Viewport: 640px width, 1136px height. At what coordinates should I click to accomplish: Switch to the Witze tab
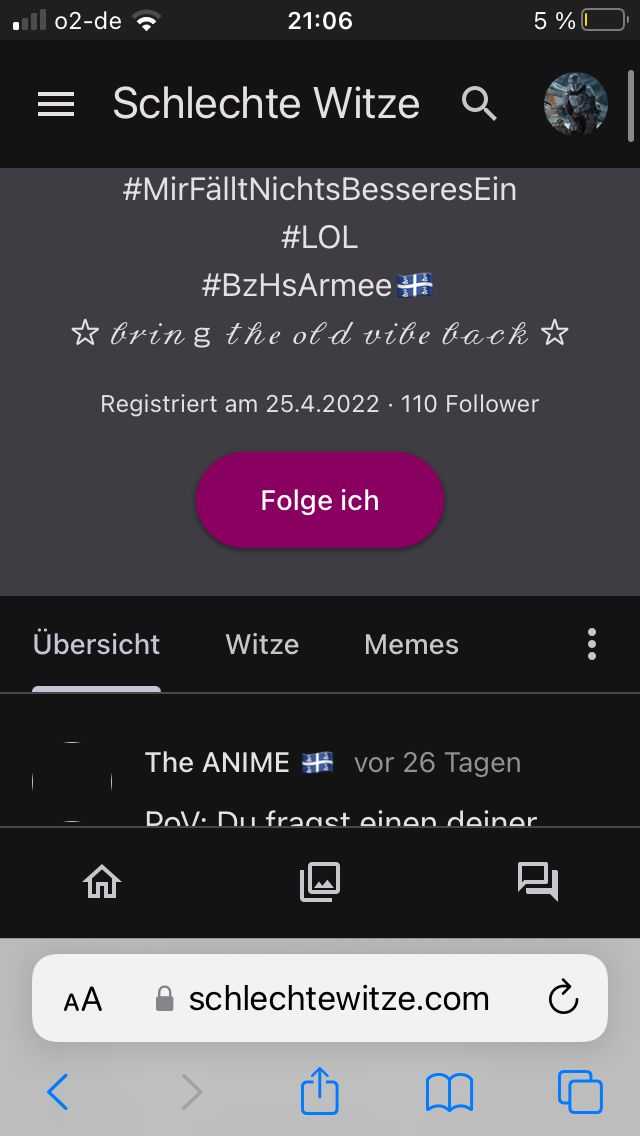(262, 645)
